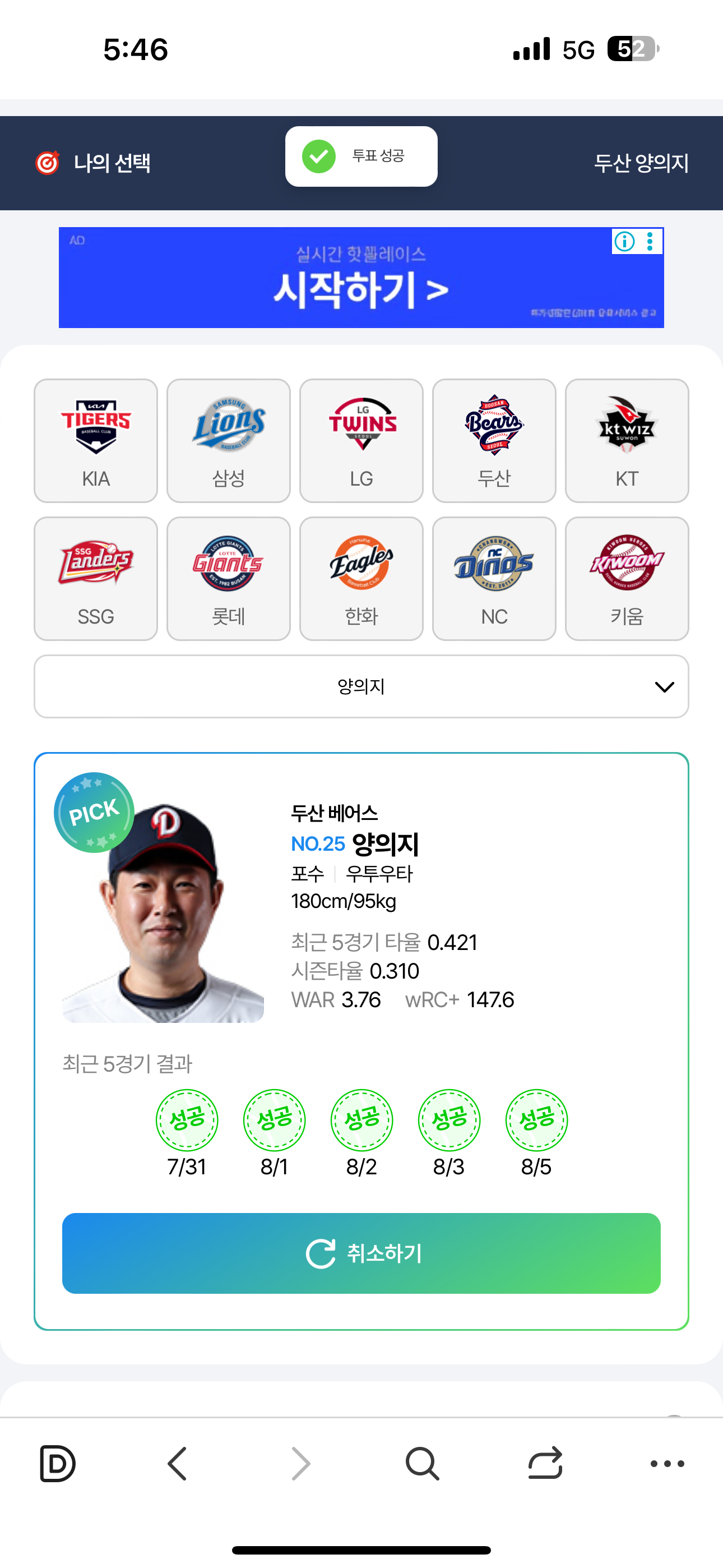The image size is (723, 1568).
Task: Choose the 롯데 Giants team
Action: coord(228,578)
